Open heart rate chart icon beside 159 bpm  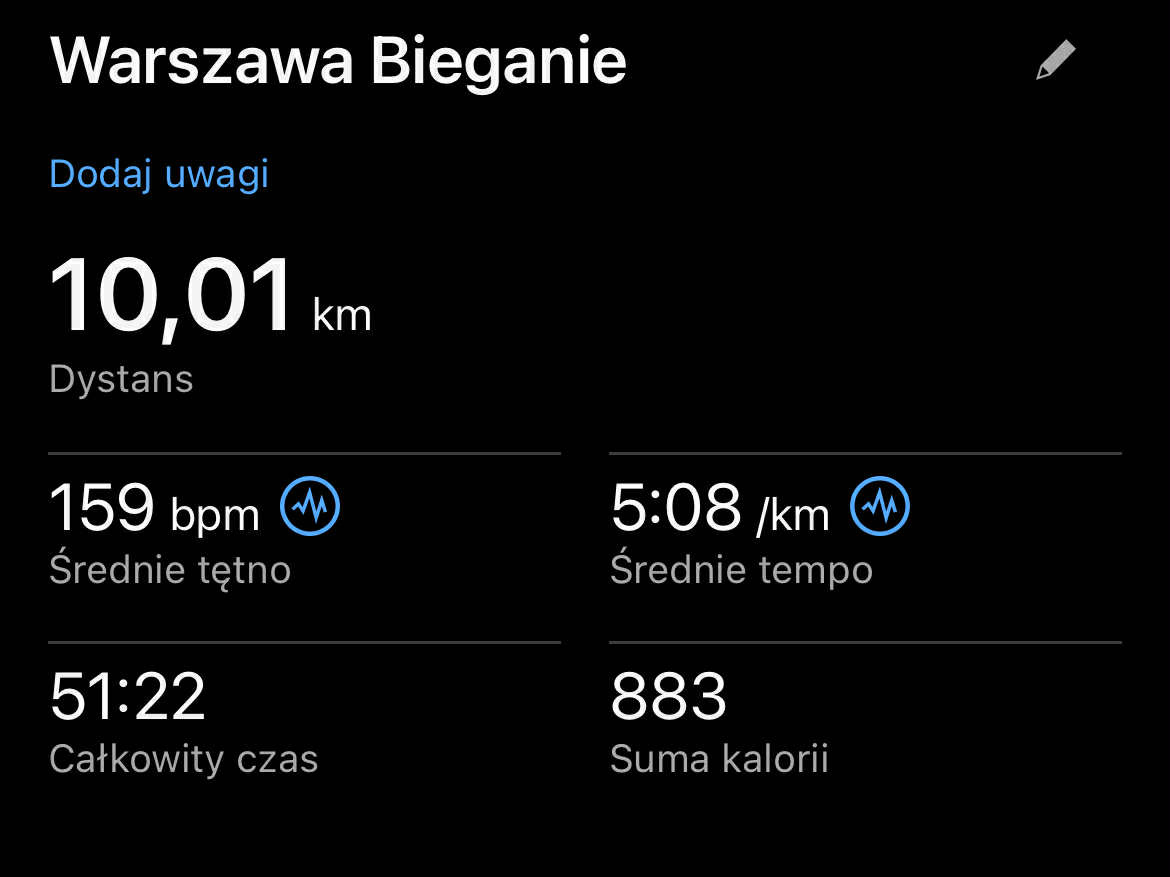click(x=309, y=508)
